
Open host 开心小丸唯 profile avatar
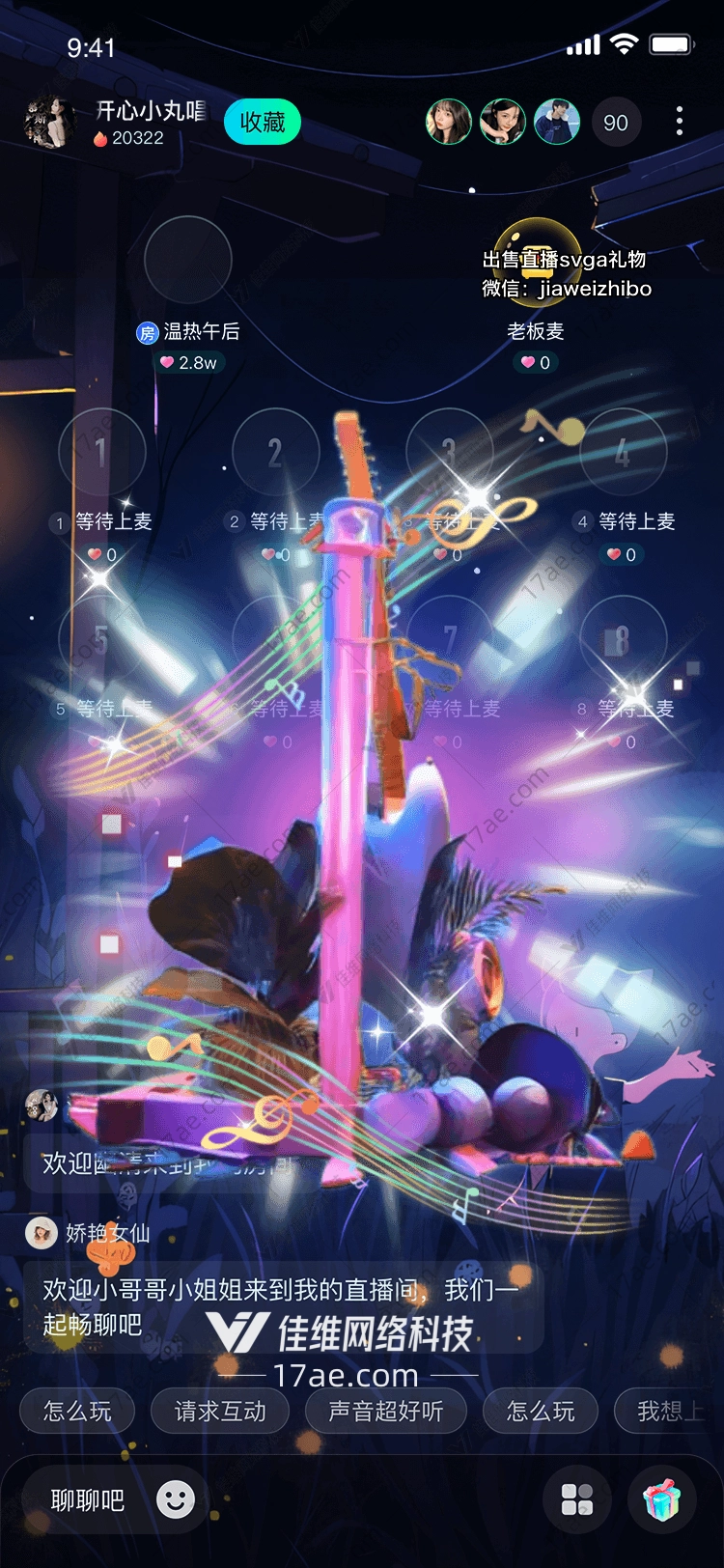(48, 123)
